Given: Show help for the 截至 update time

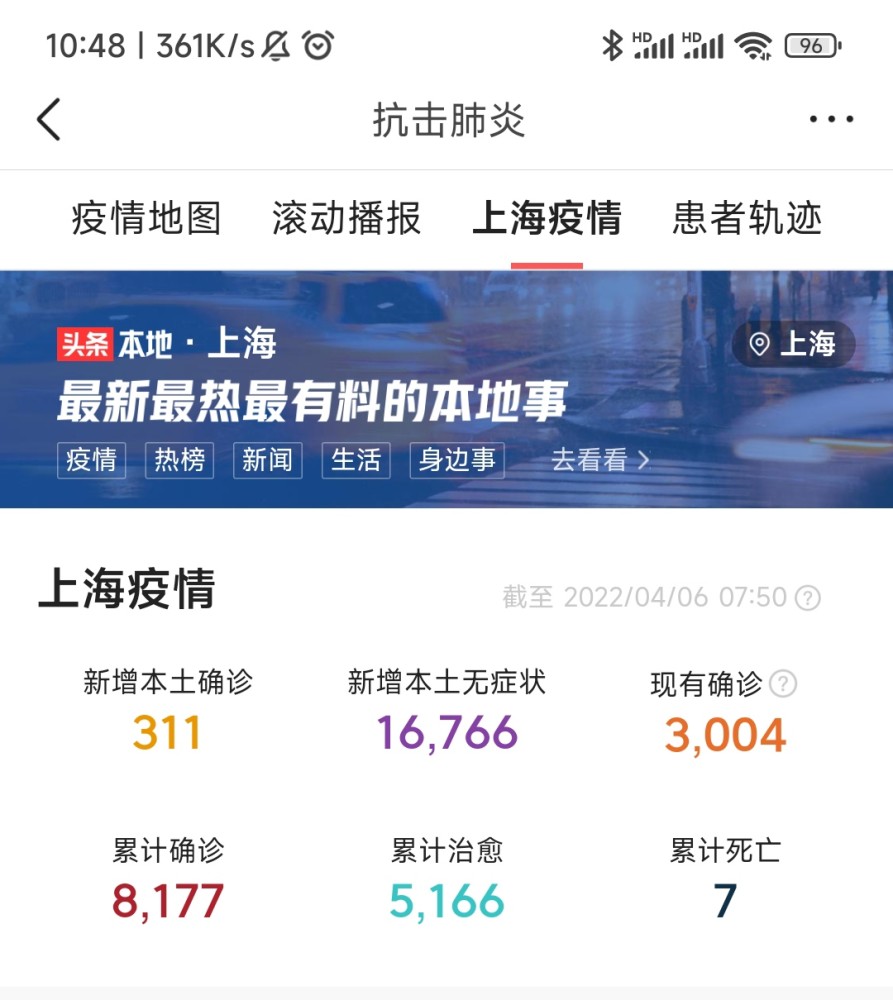Looking at the screenshot, I should pos(807,598).
